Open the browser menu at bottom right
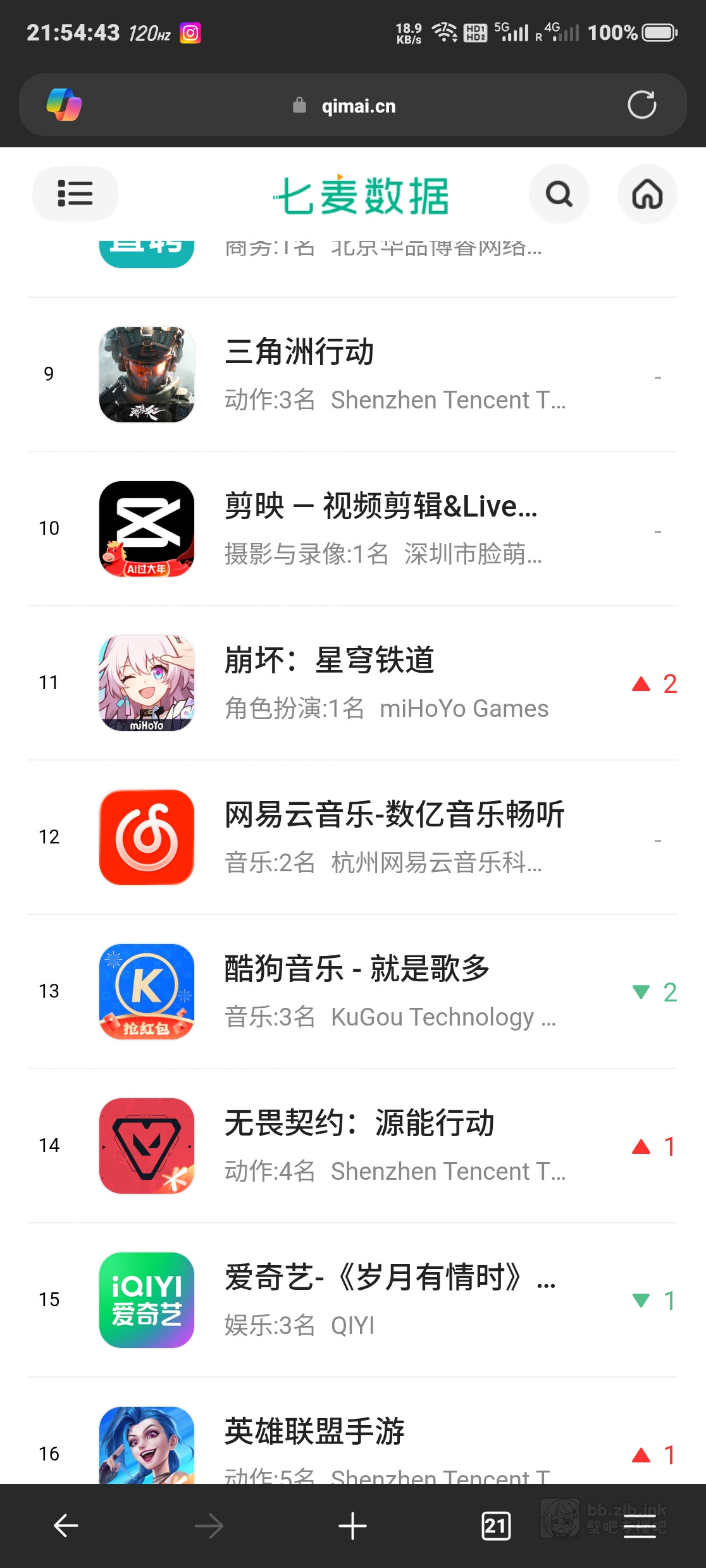 pos(640,1526)
